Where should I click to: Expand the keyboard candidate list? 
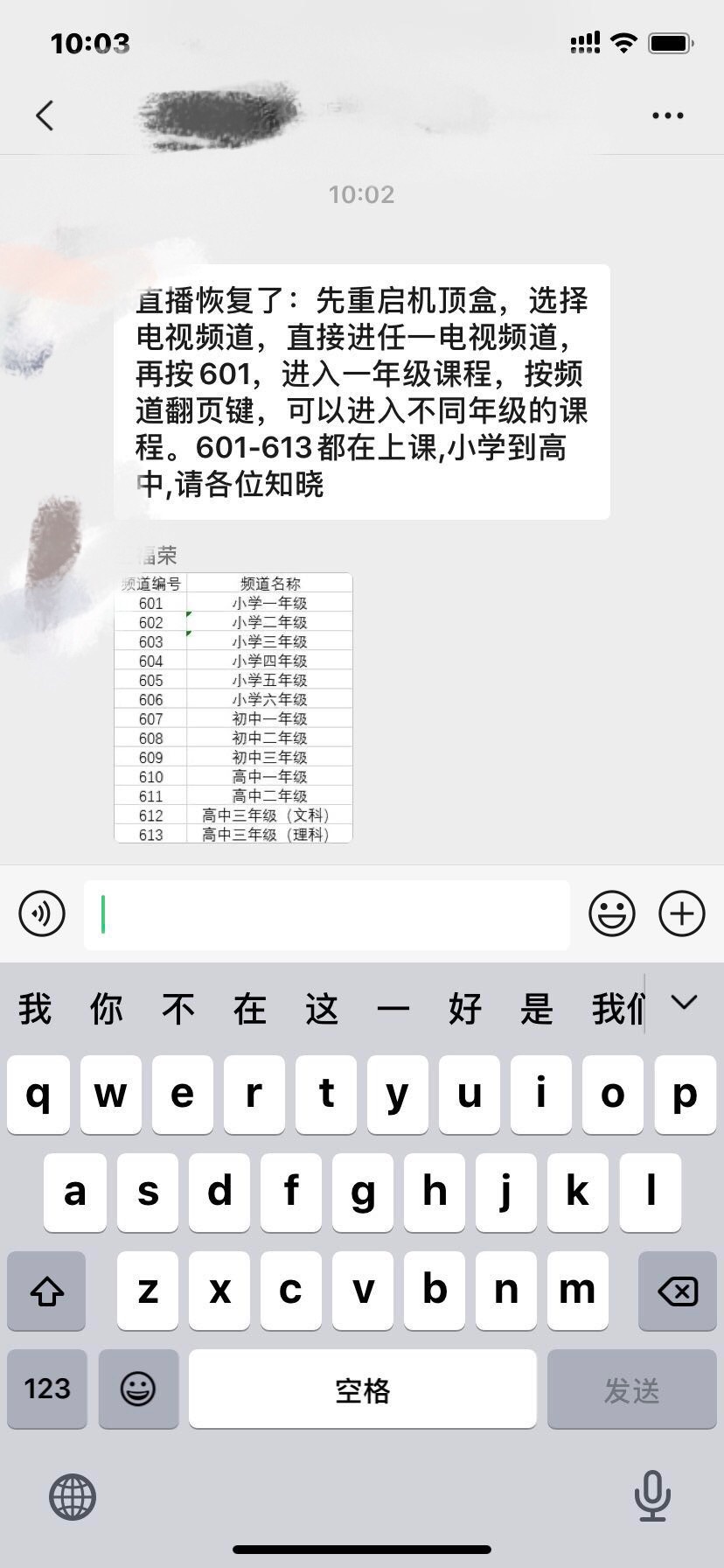(x=684, y=1003)
